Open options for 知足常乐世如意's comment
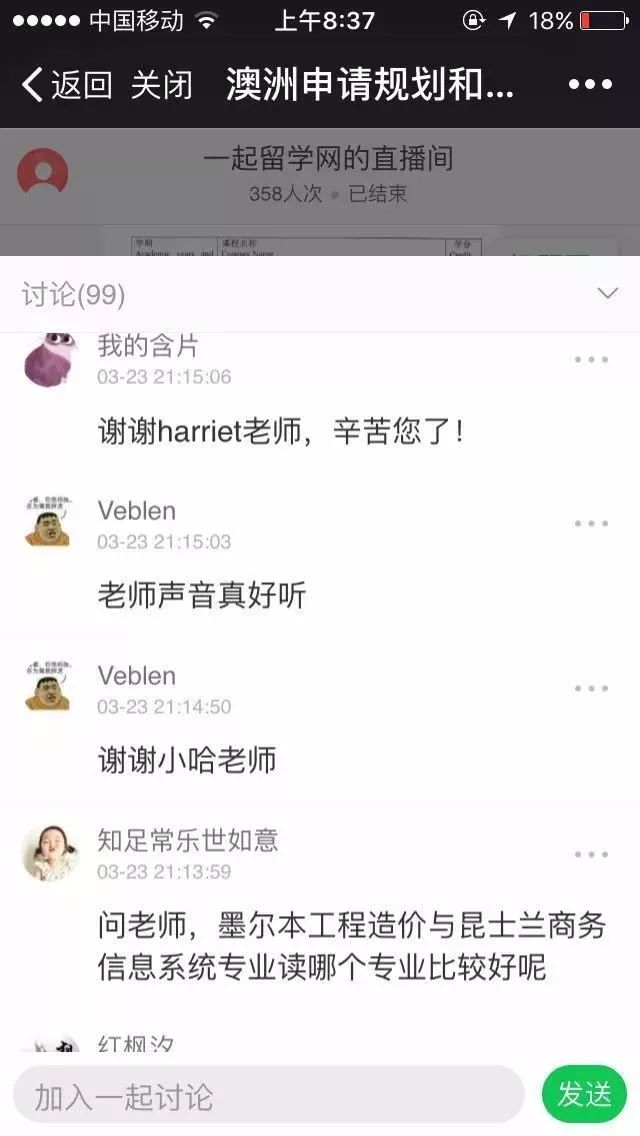640x1136 pixels. pyautogui.click(x=591, y=854)
